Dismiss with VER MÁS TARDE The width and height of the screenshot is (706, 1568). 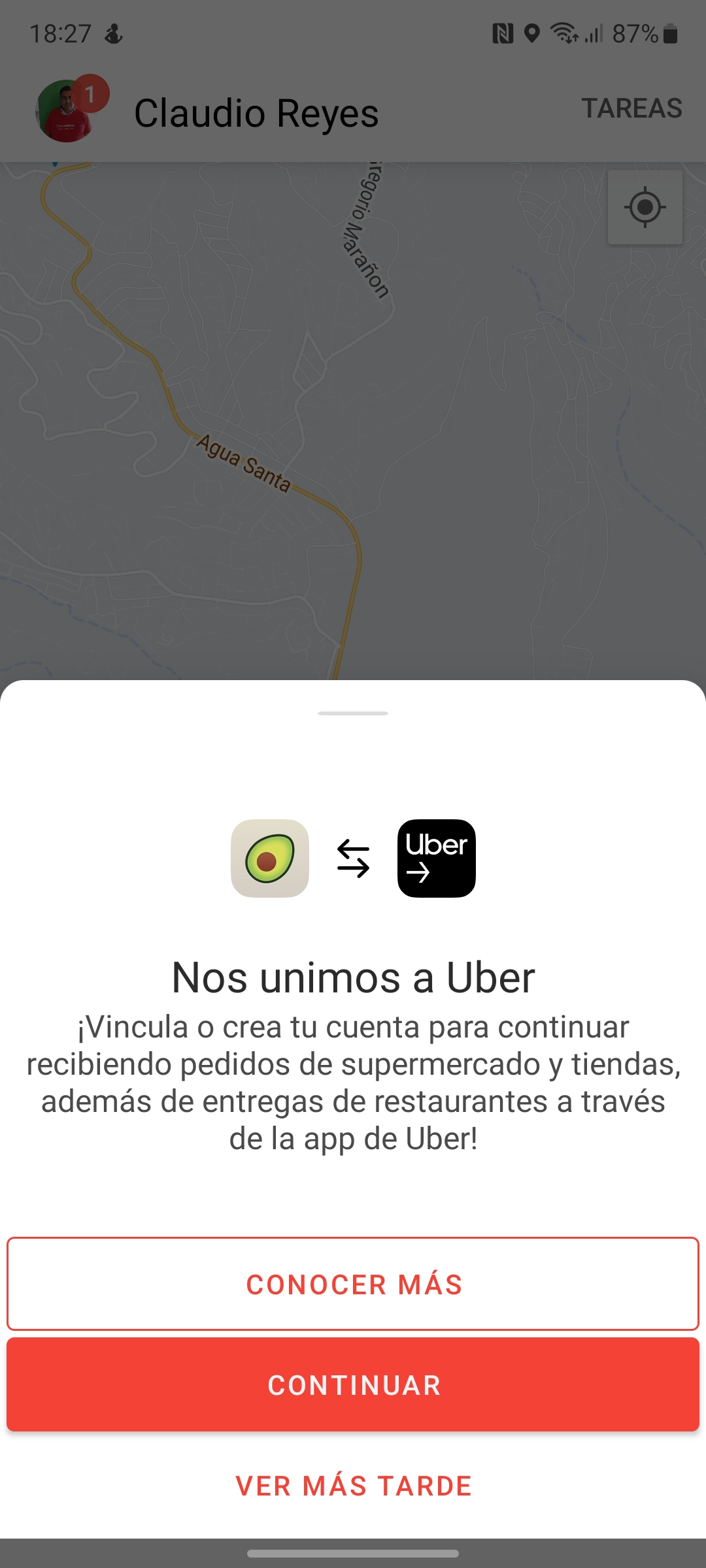tap(353, 1486)
